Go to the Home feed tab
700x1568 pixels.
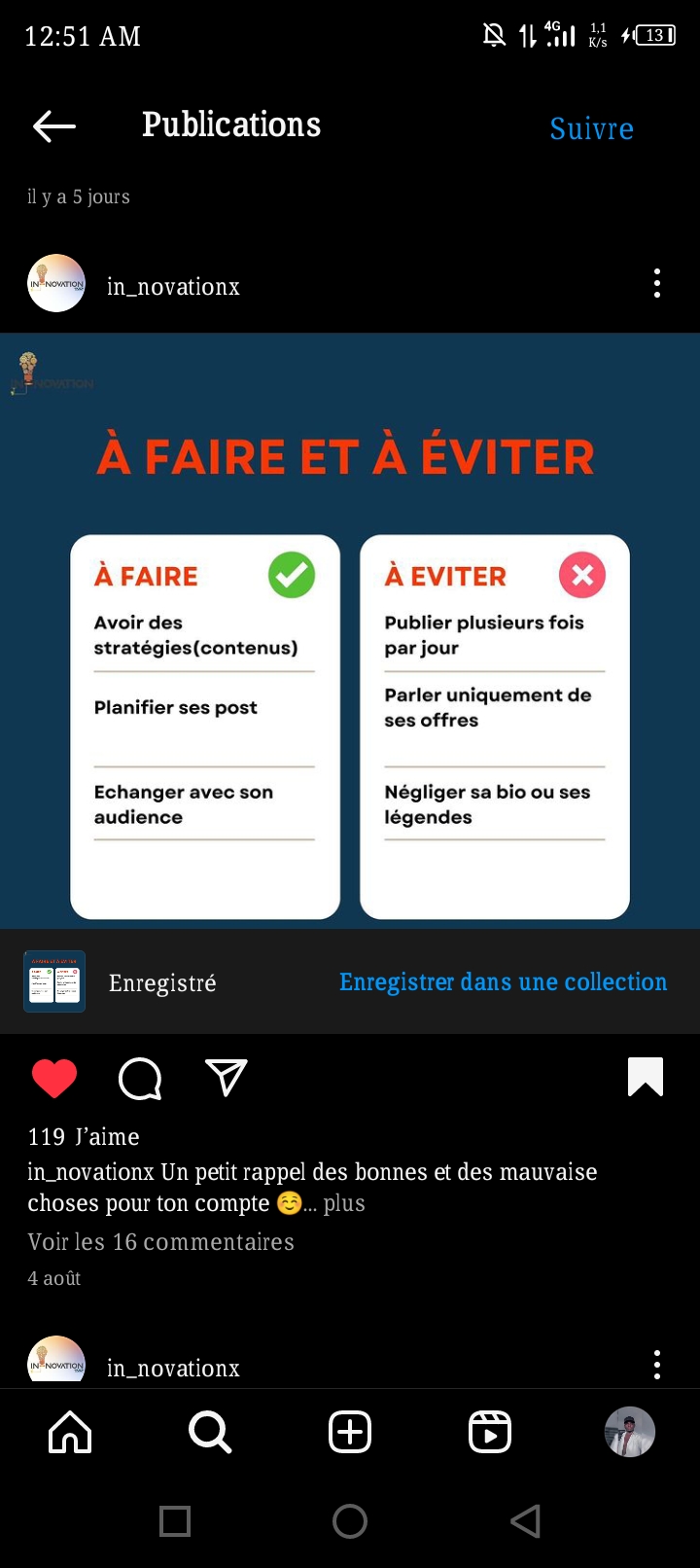70,1432
